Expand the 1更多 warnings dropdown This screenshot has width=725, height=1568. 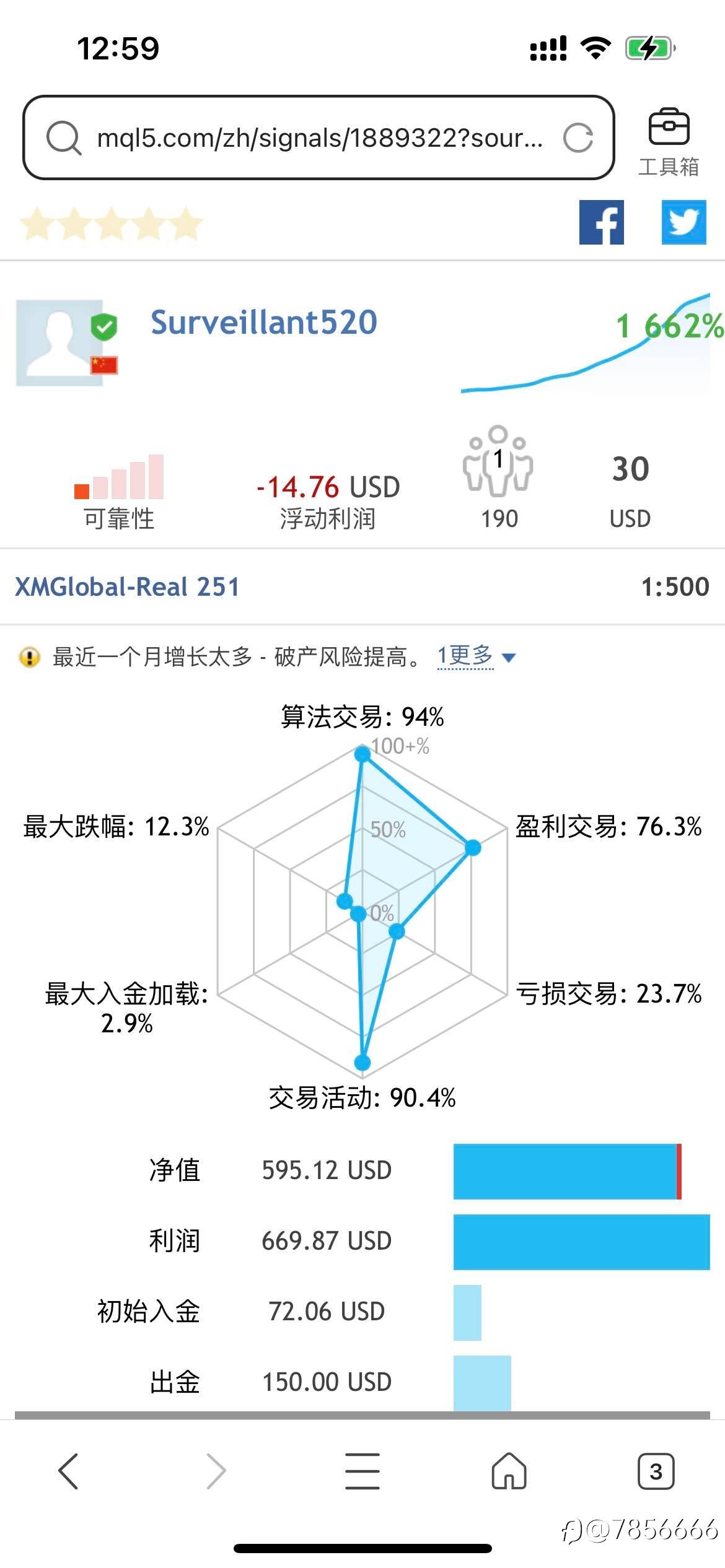[476, 656]
